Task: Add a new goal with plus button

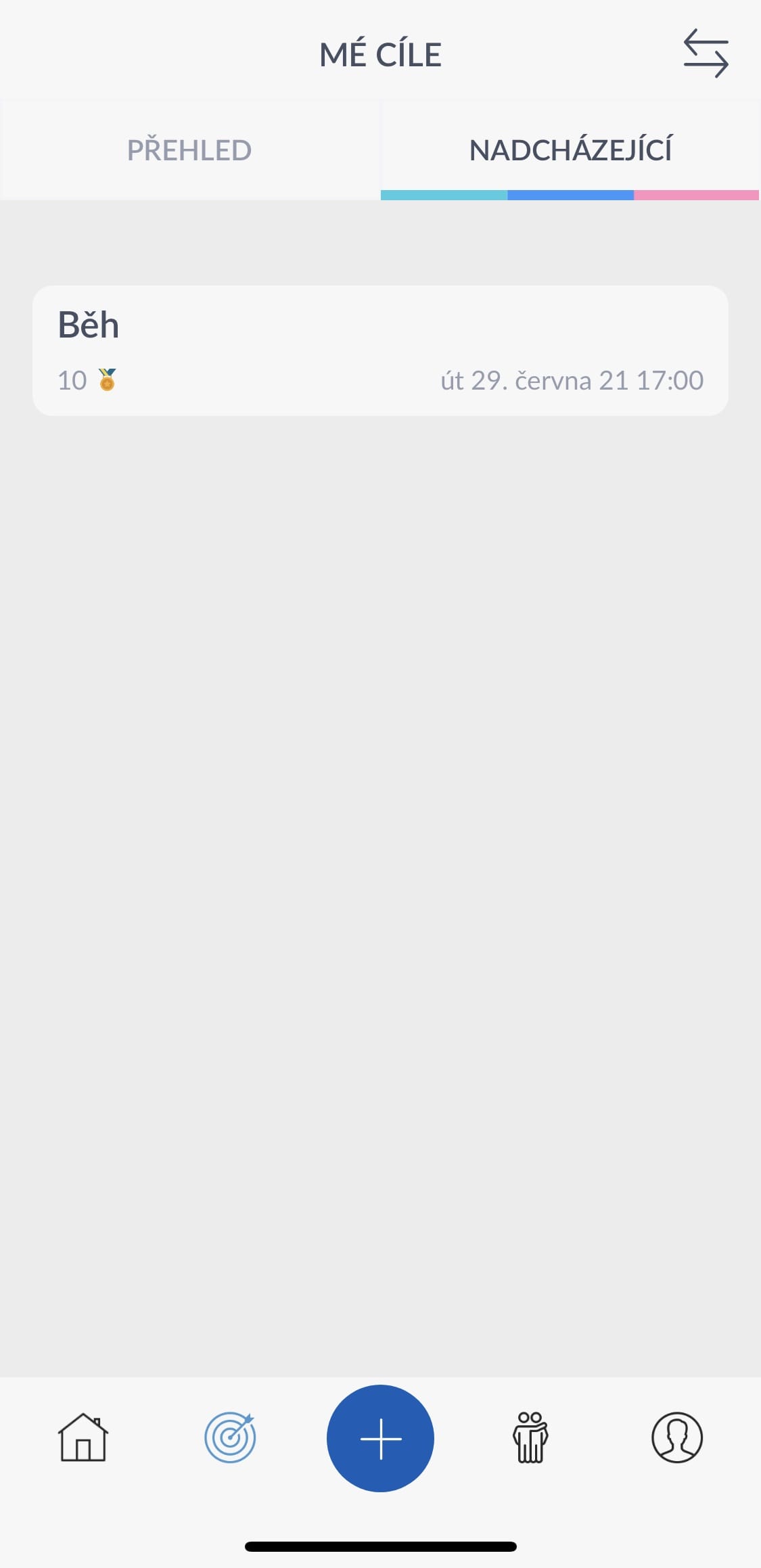Action: 380,1438
